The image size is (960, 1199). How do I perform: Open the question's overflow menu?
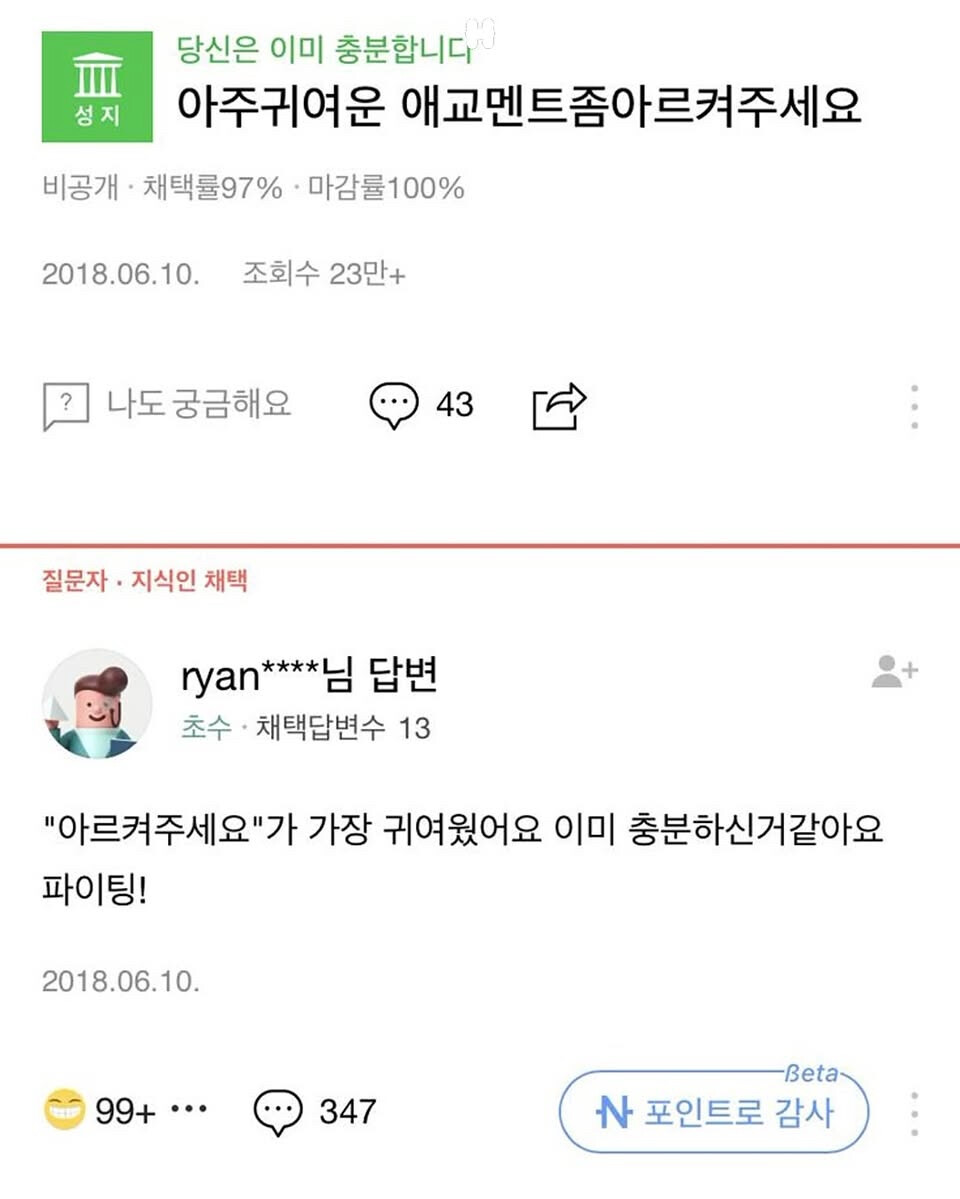click(914, 406)
